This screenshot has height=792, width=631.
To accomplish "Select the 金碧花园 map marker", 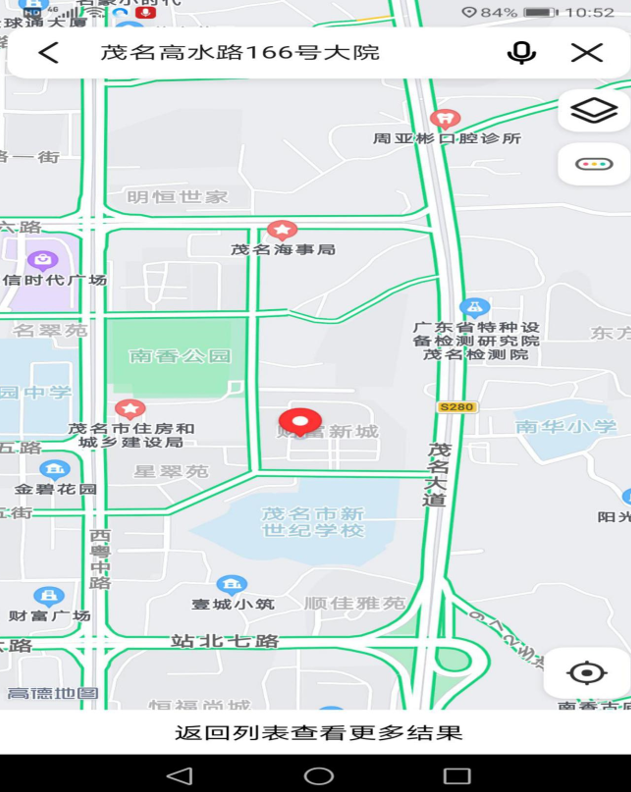I will tap(55, 469).
